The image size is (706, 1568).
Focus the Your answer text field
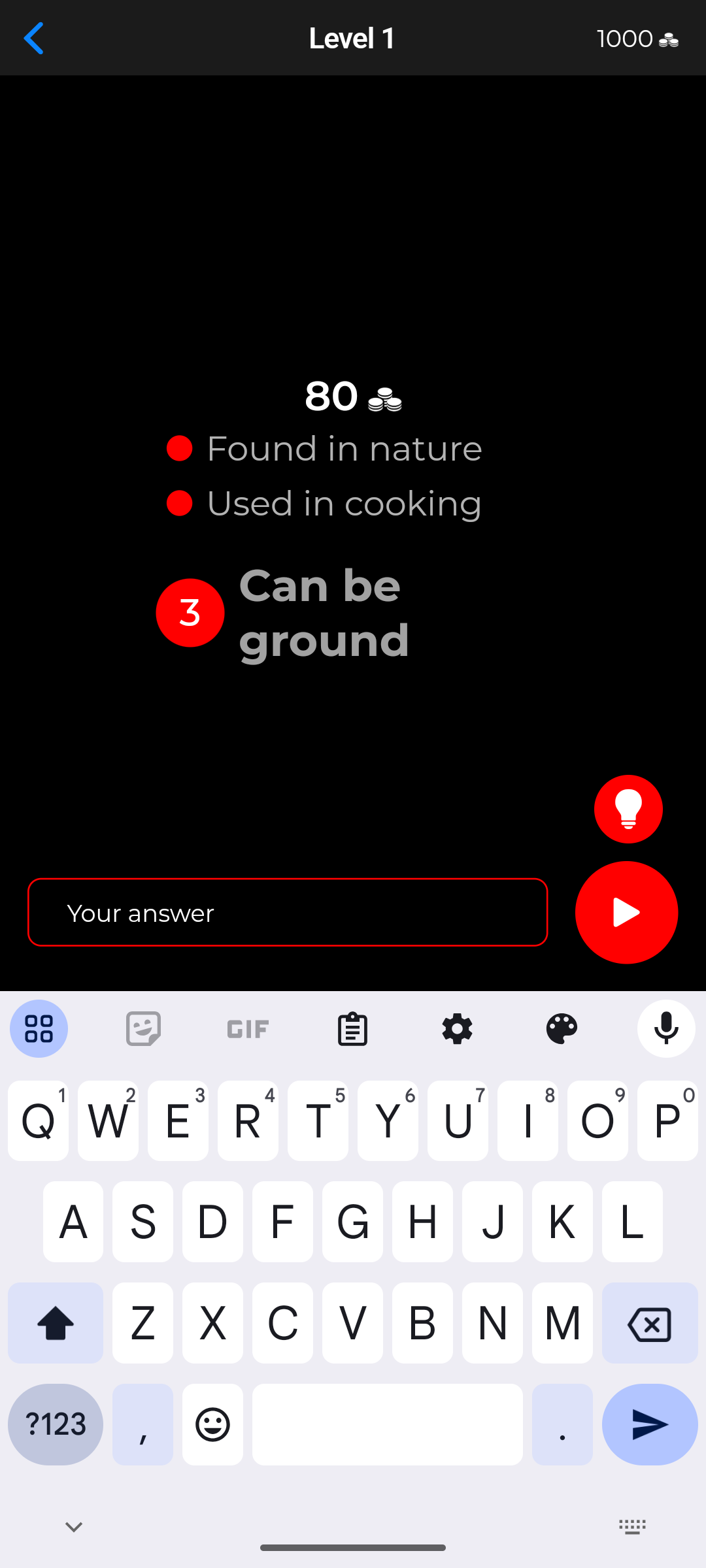pyautogui.click(x=288, y=912)
